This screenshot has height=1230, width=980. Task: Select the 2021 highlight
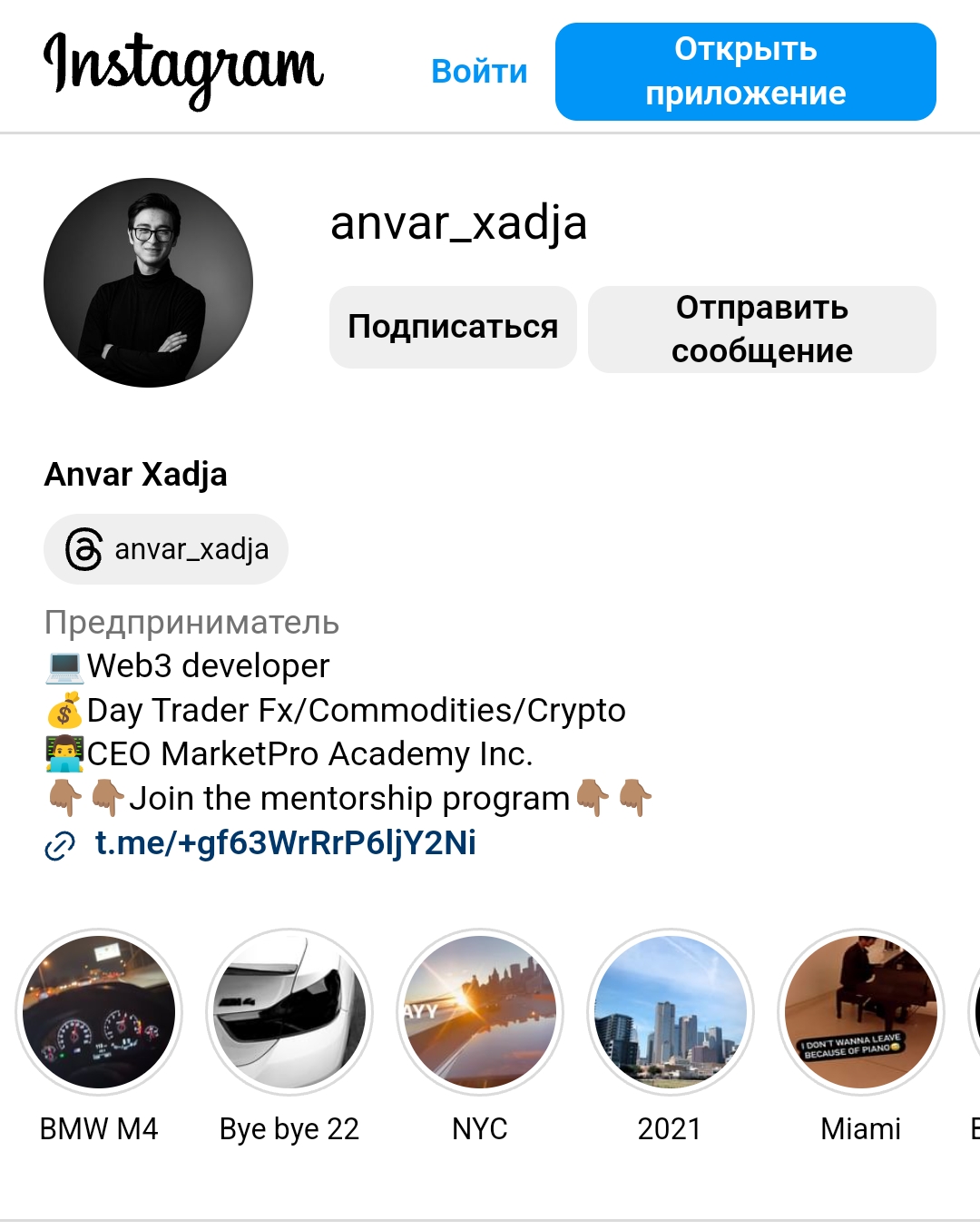click(x=670, y=1011)
